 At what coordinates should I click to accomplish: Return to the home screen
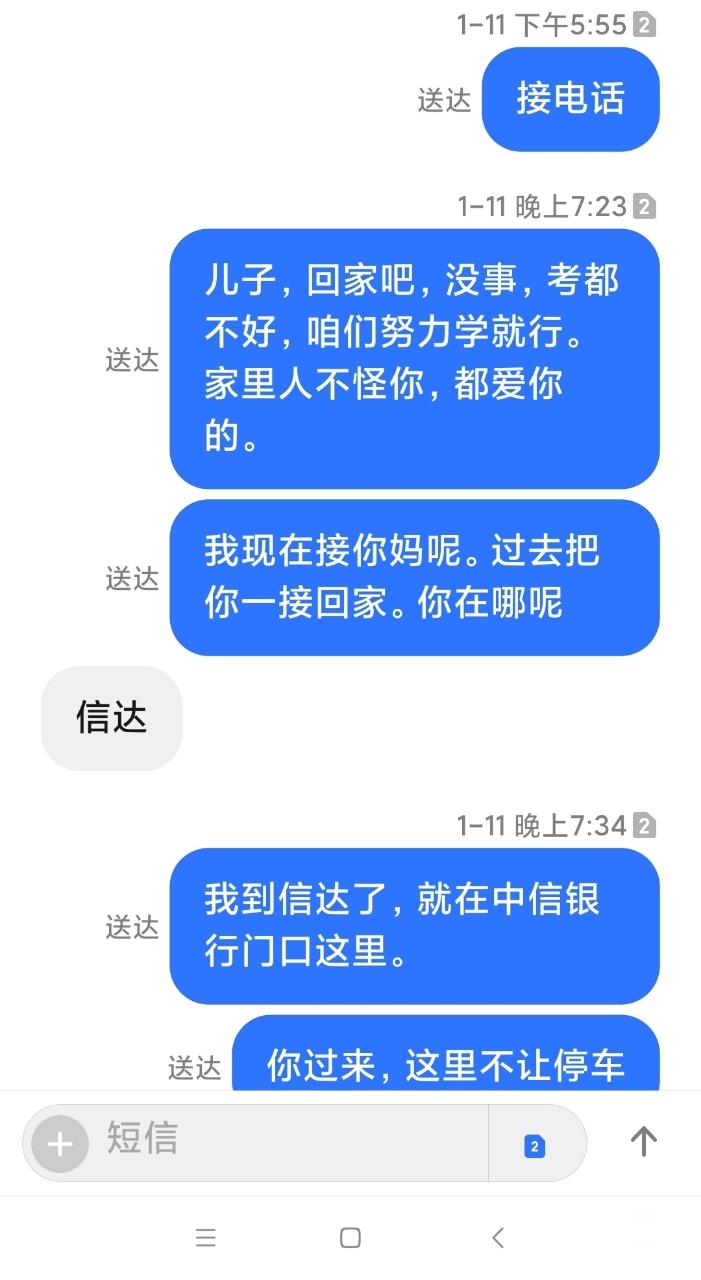click(350, 1238)
